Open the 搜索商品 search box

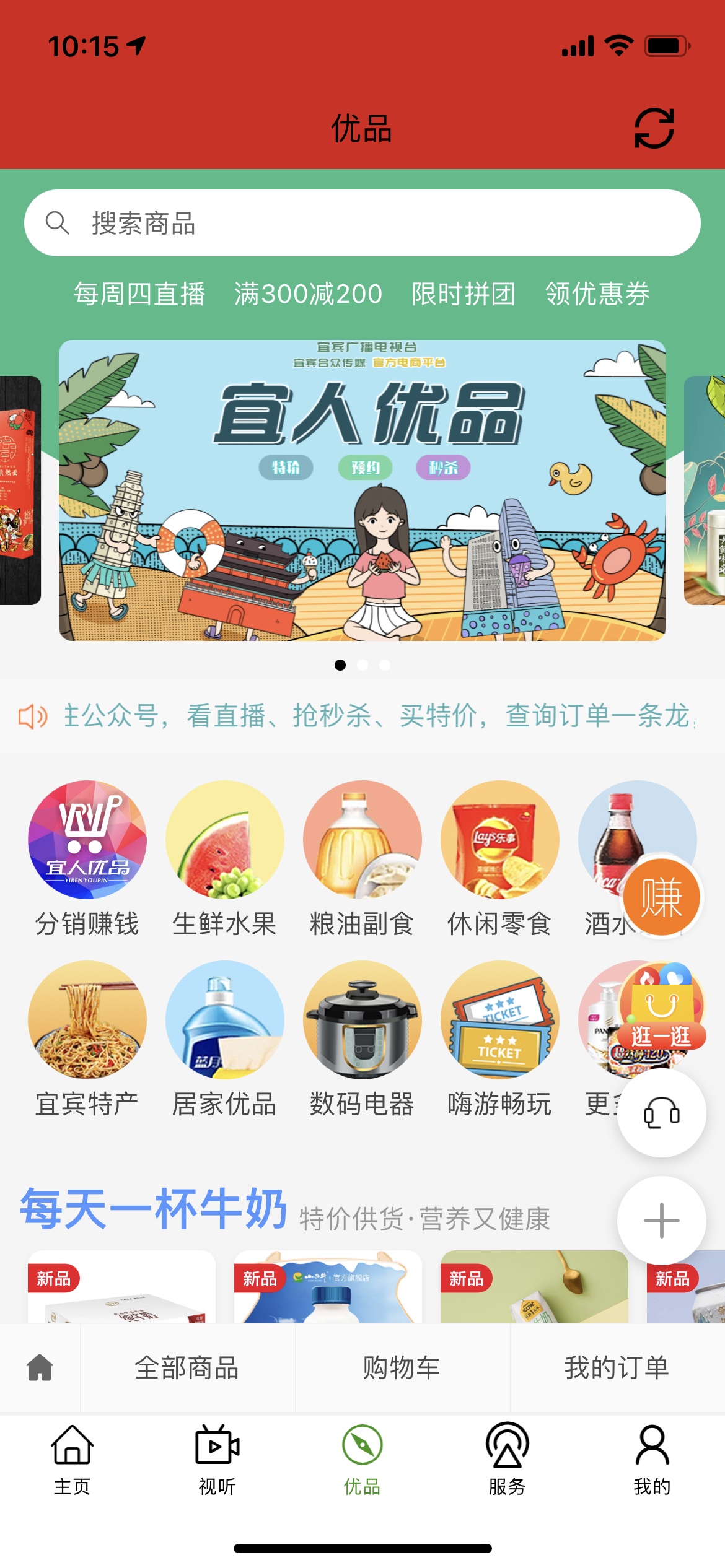click(x=362, y=223)
